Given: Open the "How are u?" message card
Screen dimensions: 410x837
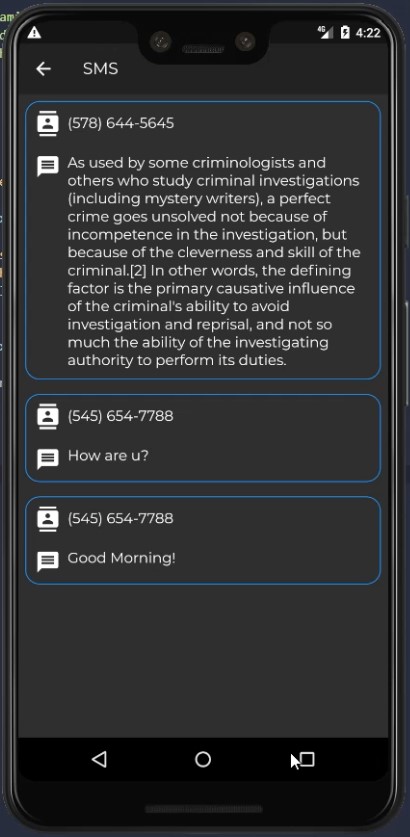Looking at the screenshot, I should pos(203,438).
